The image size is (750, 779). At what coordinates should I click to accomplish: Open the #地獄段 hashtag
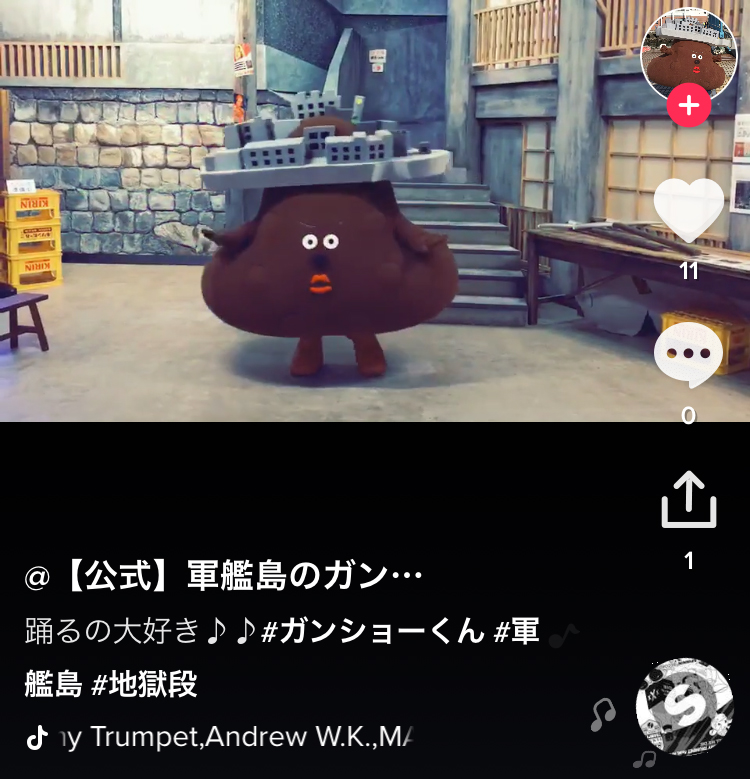(x=145, y=685)
